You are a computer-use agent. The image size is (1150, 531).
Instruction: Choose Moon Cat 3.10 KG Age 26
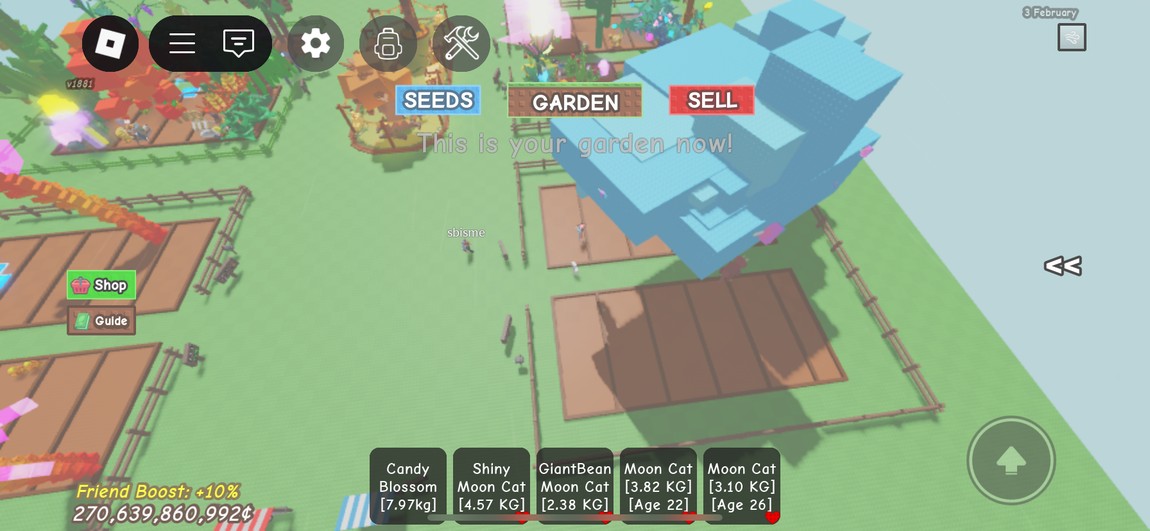[x=741, y=486]
